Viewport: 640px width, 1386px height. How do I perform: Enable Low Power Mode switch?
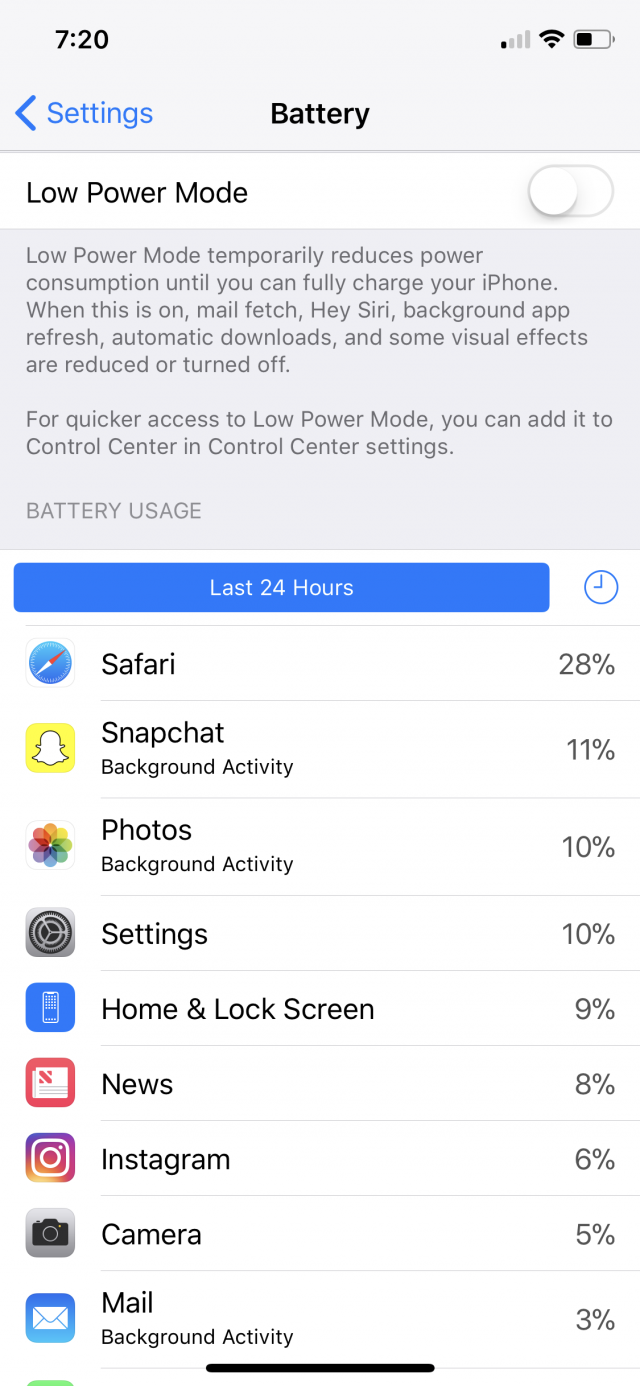570,191
